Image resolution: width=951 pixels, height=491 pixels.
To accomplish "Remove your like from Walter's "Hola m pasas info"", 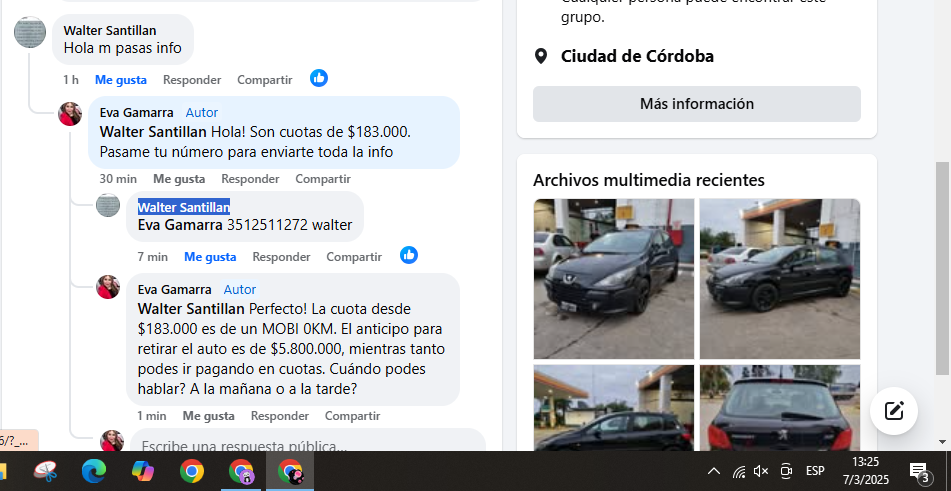I will point(120,80).
